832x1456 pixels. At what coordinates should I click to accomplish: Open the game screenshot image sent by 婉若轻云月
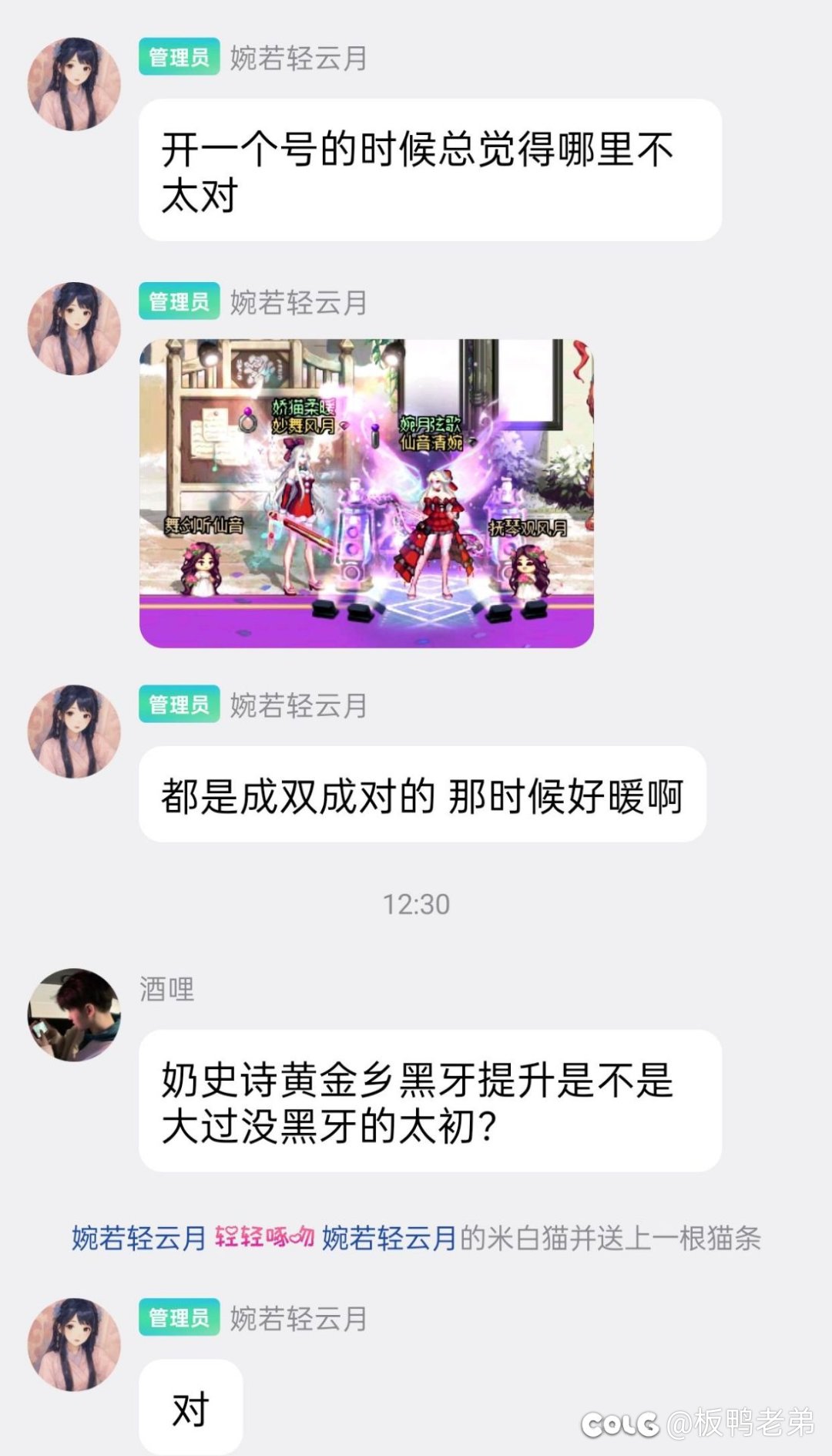[366, 493]
